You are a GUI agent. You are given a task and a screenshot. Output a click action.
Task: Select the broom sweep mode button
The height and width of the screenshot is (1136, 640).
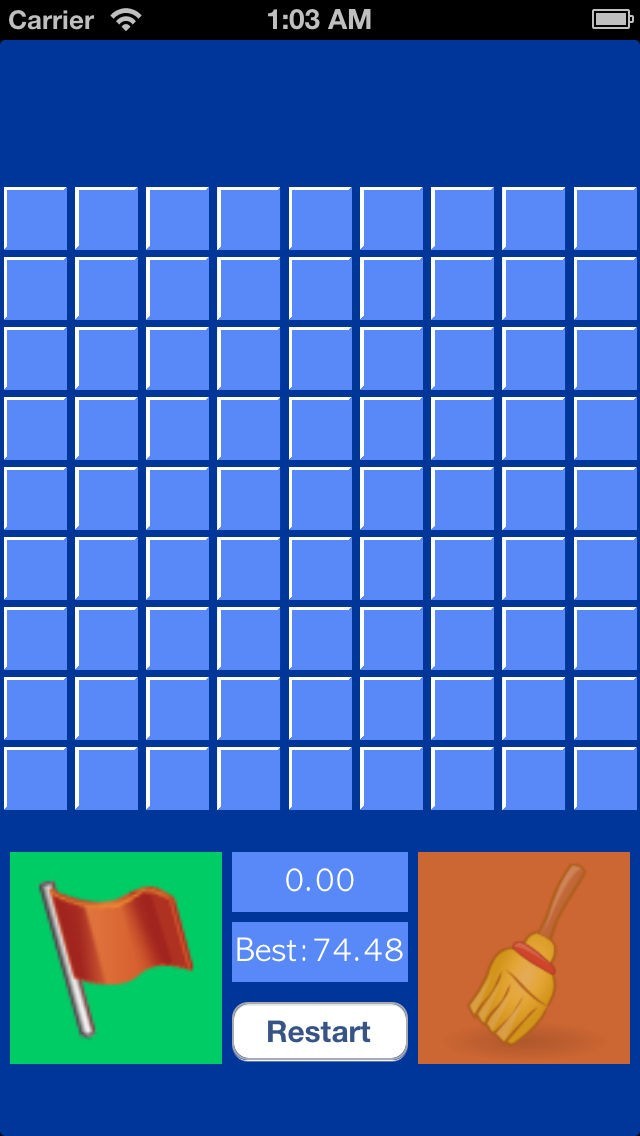(x=524, y=958)
